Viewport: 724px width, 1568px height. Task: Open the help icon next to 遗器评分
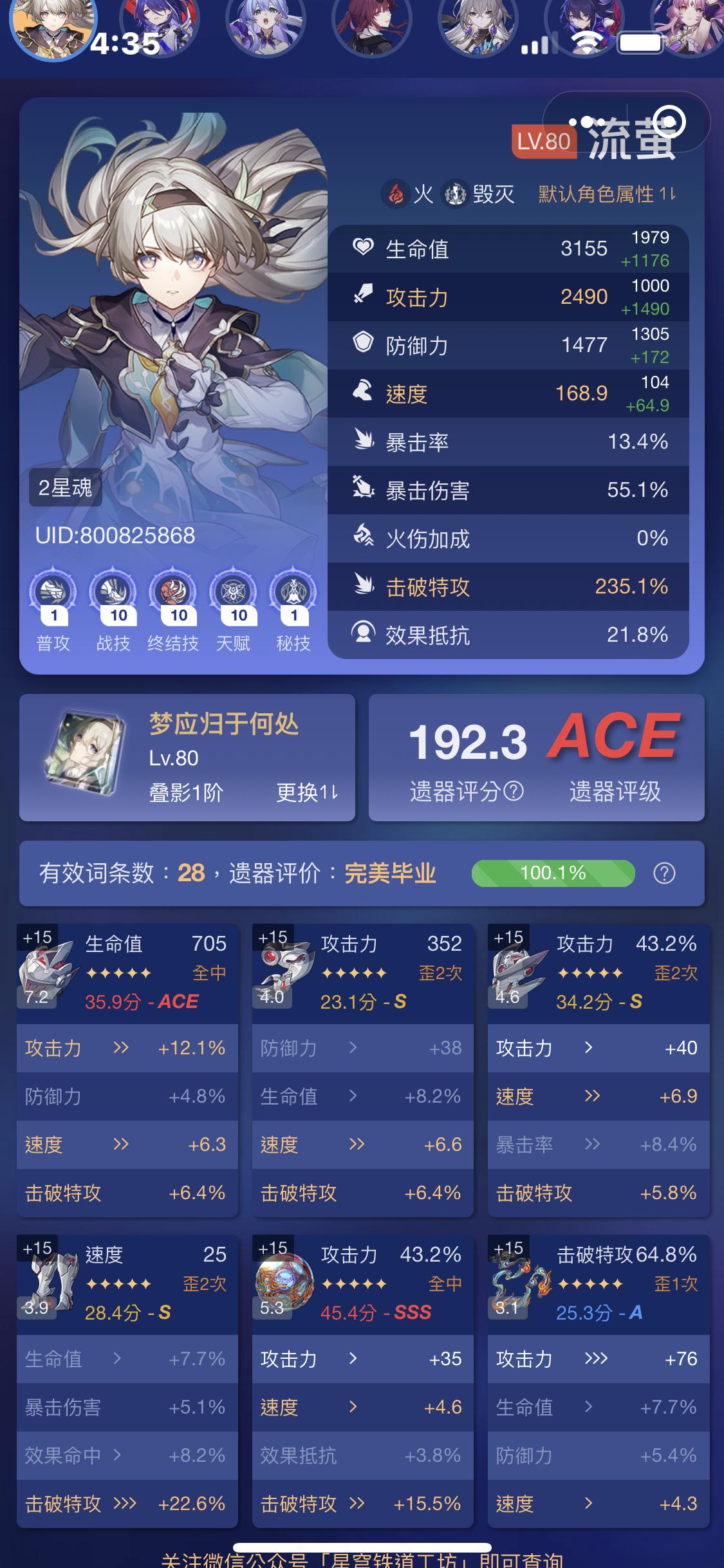pyautogui.click(x=513, y=791)
